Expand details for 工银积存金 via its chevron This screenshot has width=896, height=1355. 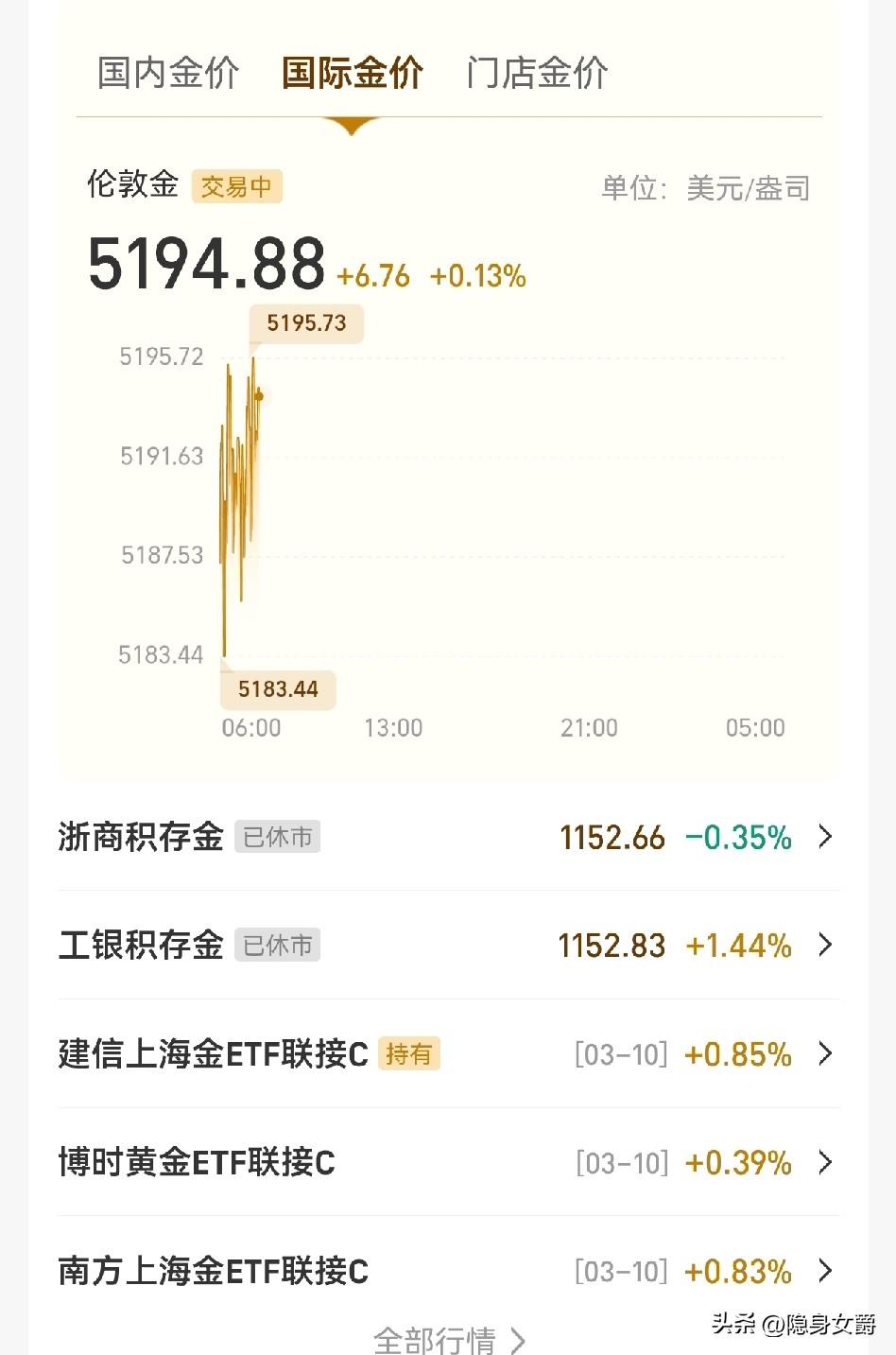point(827,945)
